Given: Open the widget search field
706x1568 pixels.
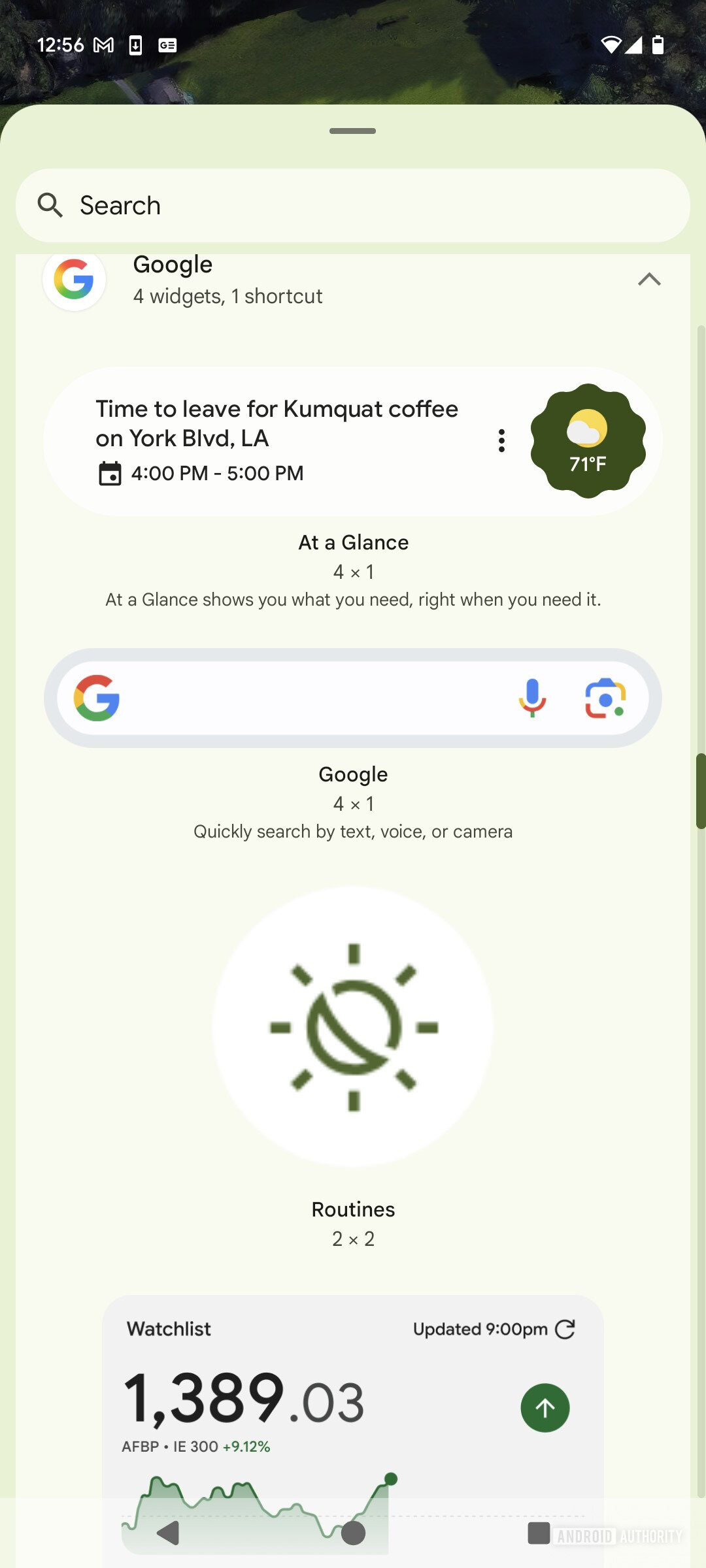Looking at the screenshot, I should pyautogui.click(x=353, y=206).
